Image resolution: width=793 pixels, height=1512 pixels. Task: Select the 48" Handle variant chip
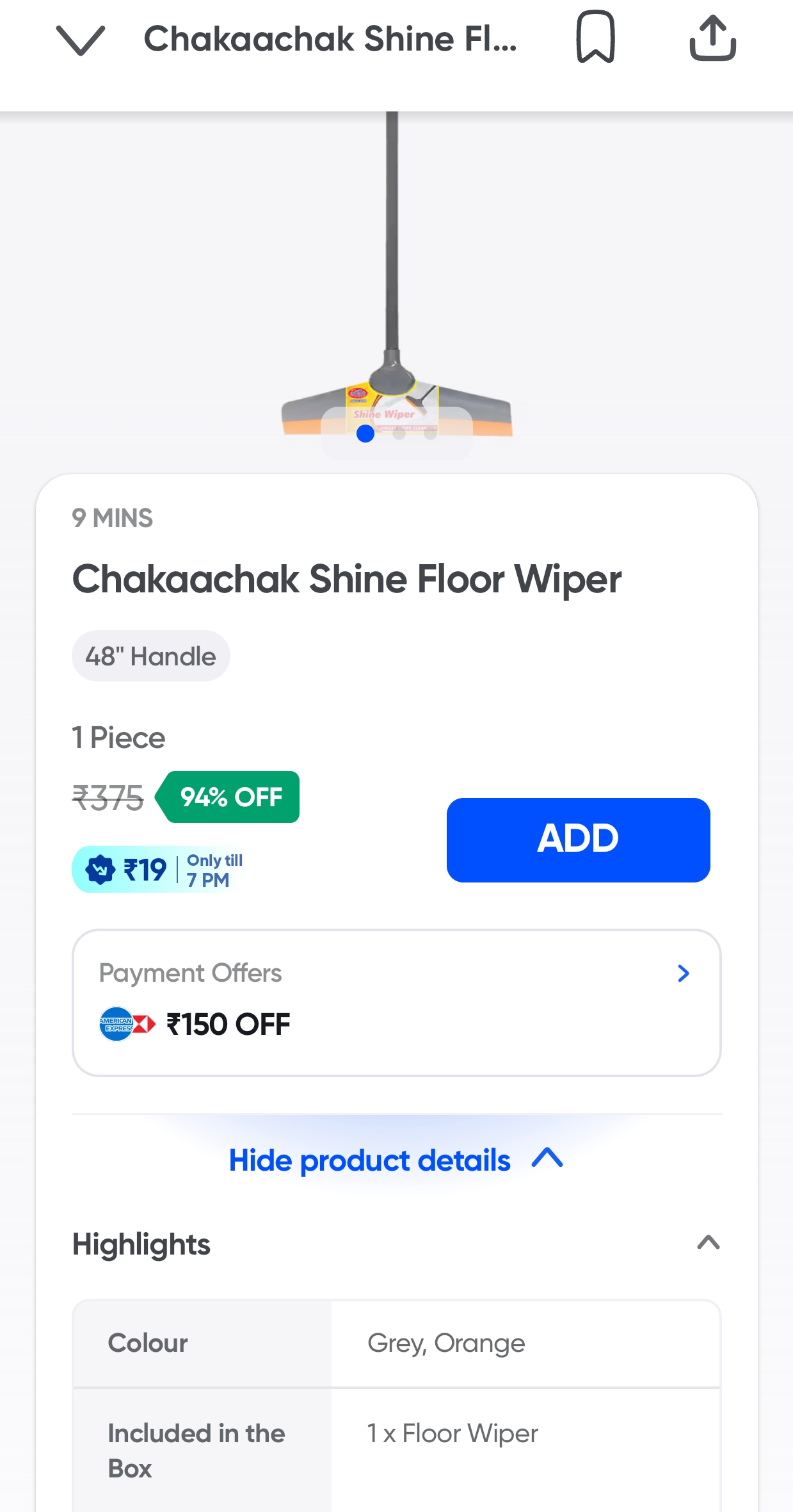click(x=151, y=656)
